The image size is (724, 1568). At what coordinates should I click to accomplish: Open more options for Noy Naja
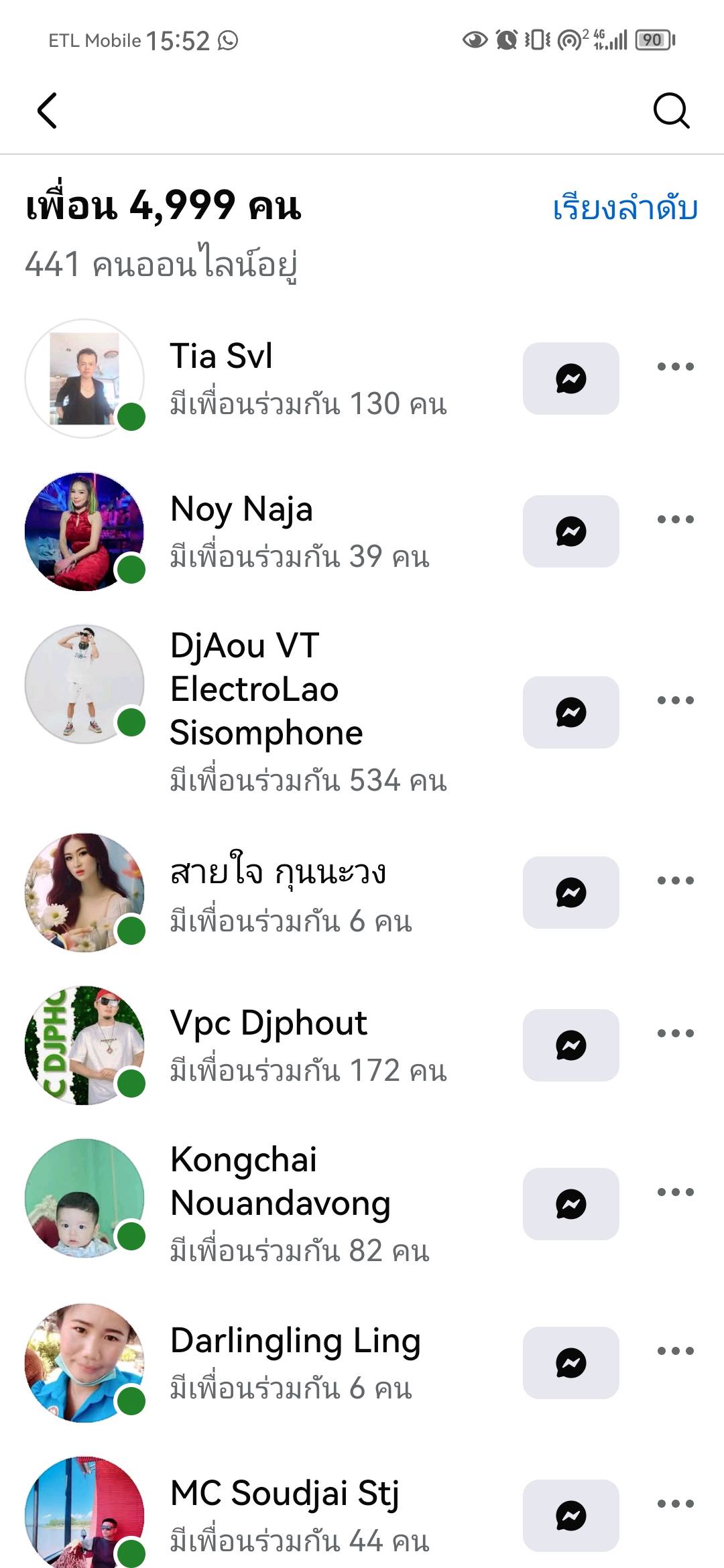(675, 519)
